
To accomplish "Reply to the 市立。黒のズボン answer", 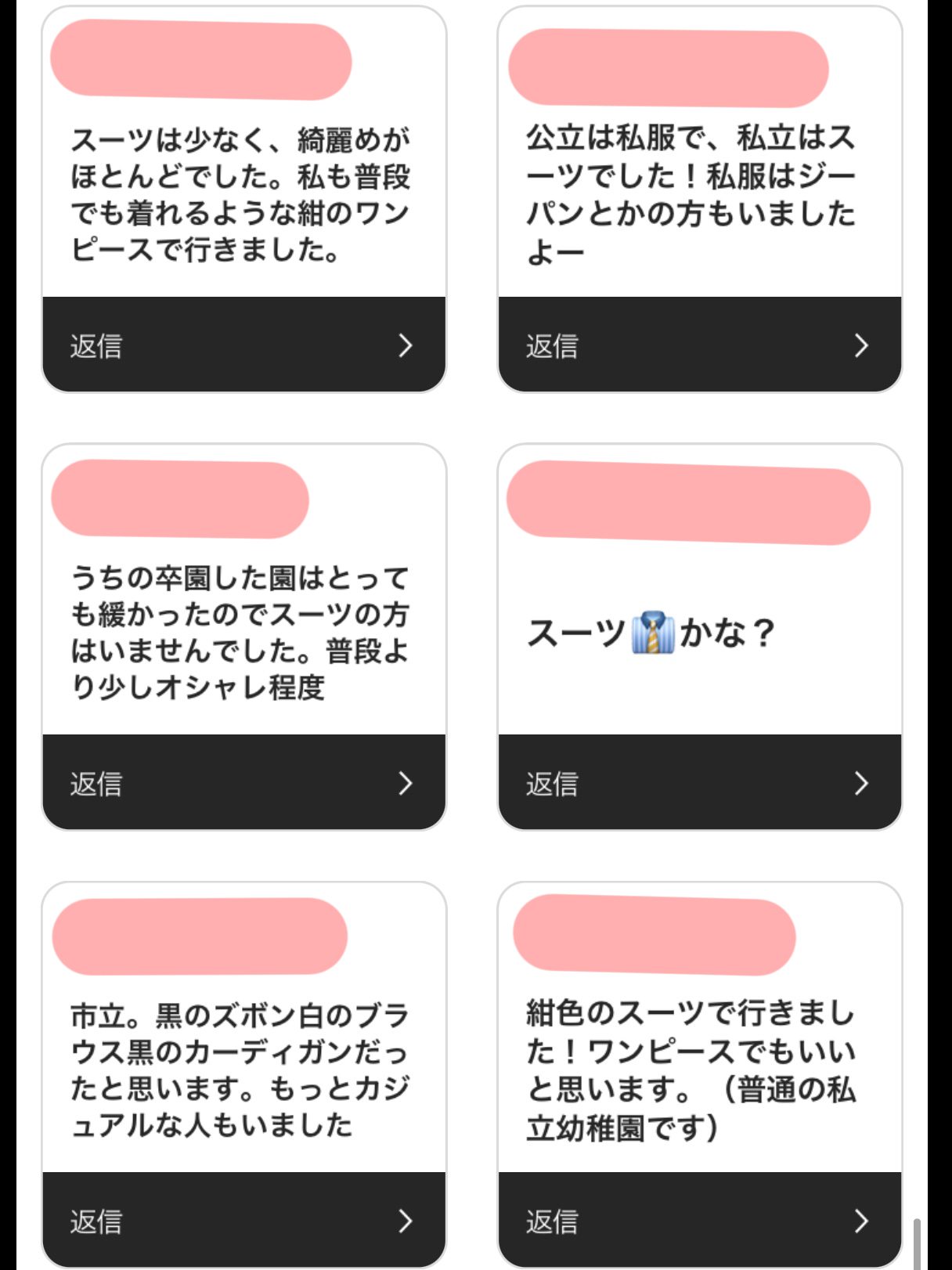I will pos(243,1221).
